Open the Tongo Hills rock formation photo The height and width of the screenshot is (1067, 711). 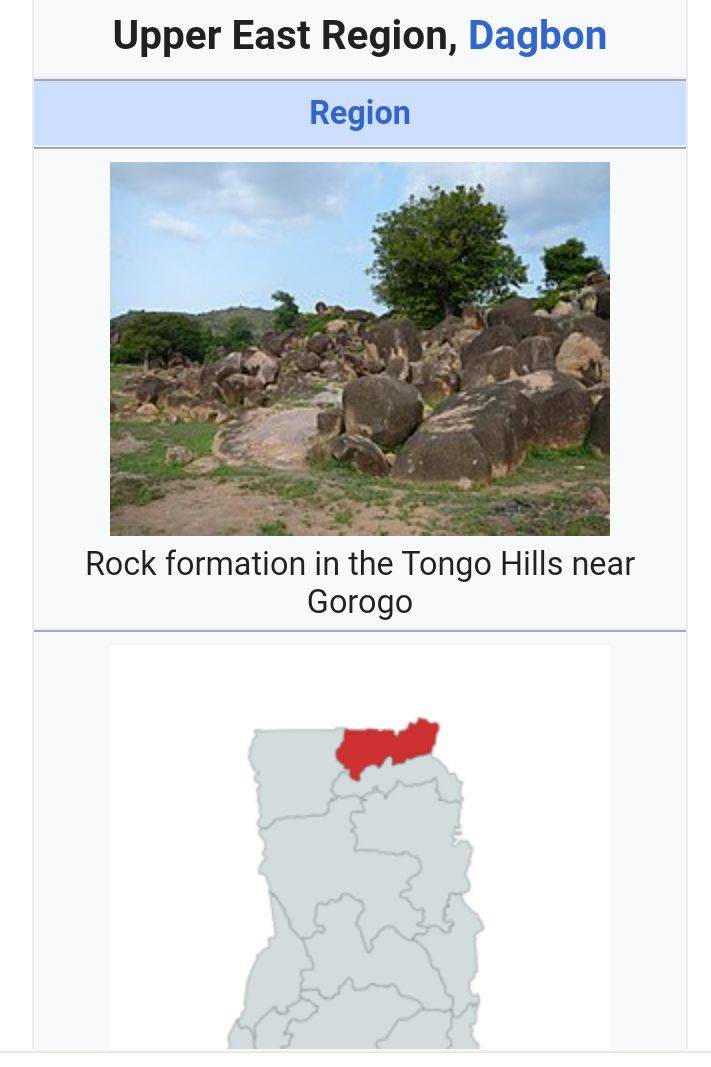(359, 348)
